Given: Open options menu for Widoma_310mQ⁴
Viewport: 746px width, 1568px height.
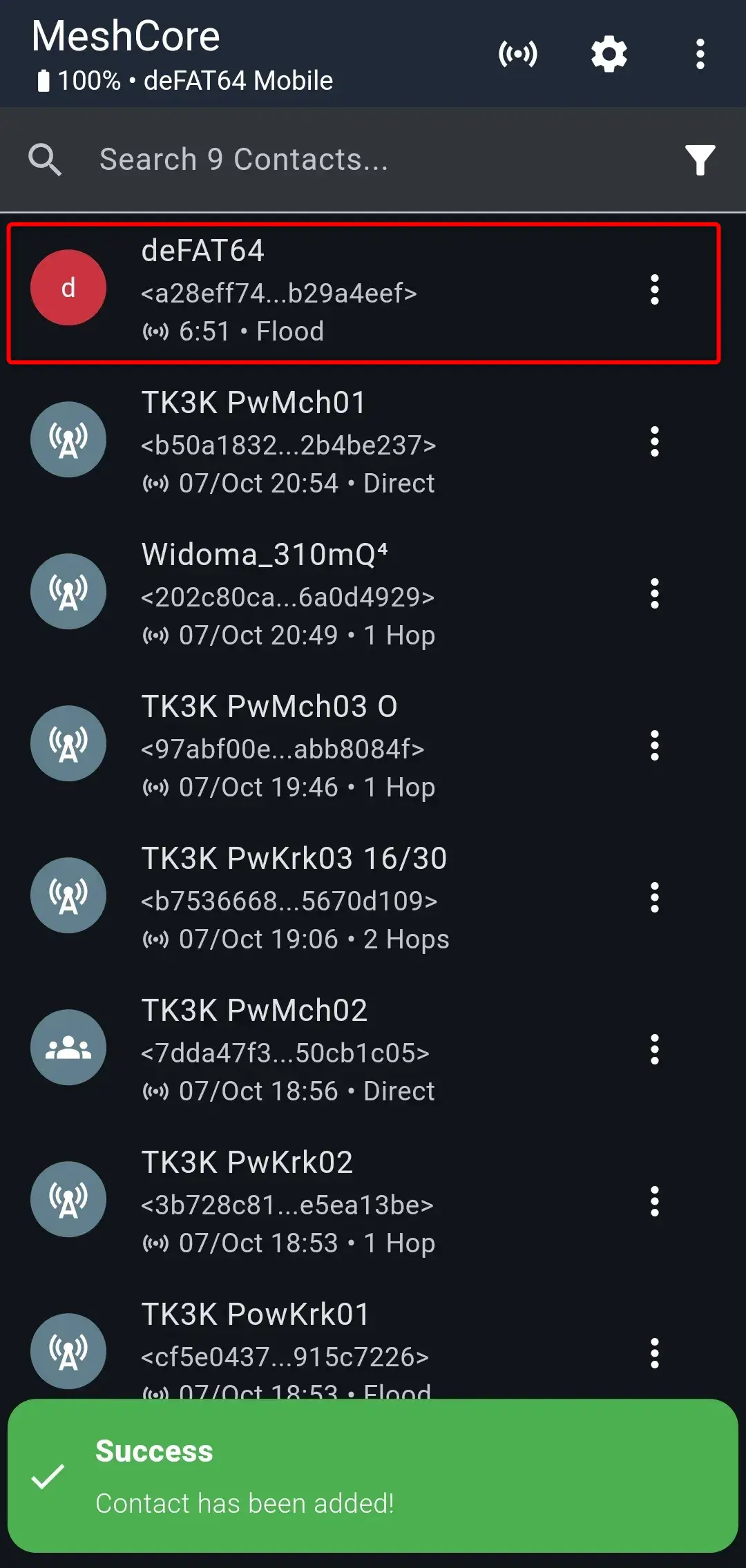Looking at the screenshot, I should coord(654,594).
